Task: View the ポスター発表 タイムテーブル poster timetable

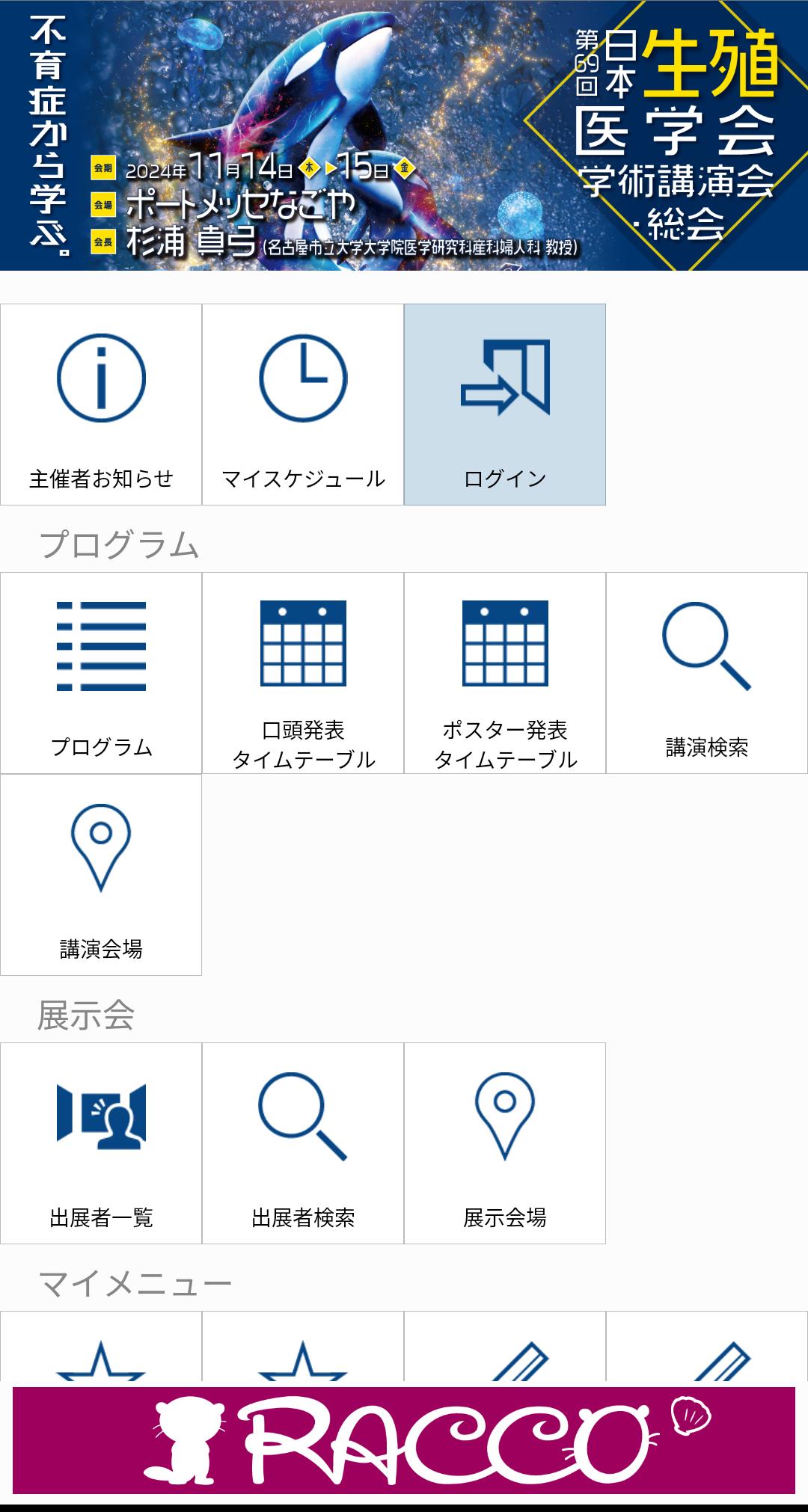Action: [505, 673]
